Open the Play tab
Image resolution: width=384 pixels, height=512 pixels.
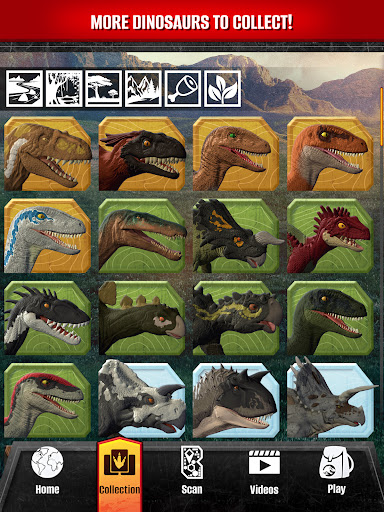pos(336,471)
